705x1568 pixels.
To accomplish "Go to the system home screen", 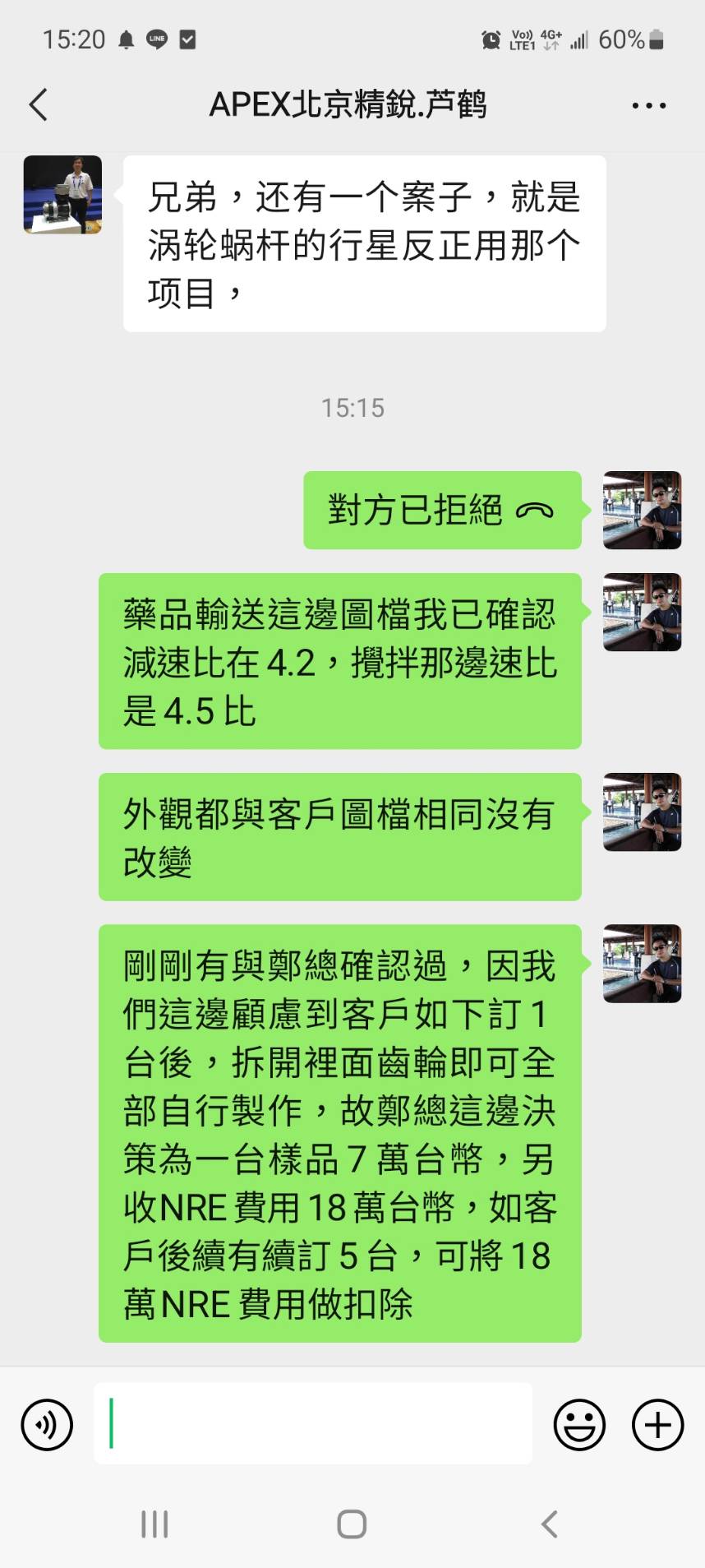I will [352, 1524].
